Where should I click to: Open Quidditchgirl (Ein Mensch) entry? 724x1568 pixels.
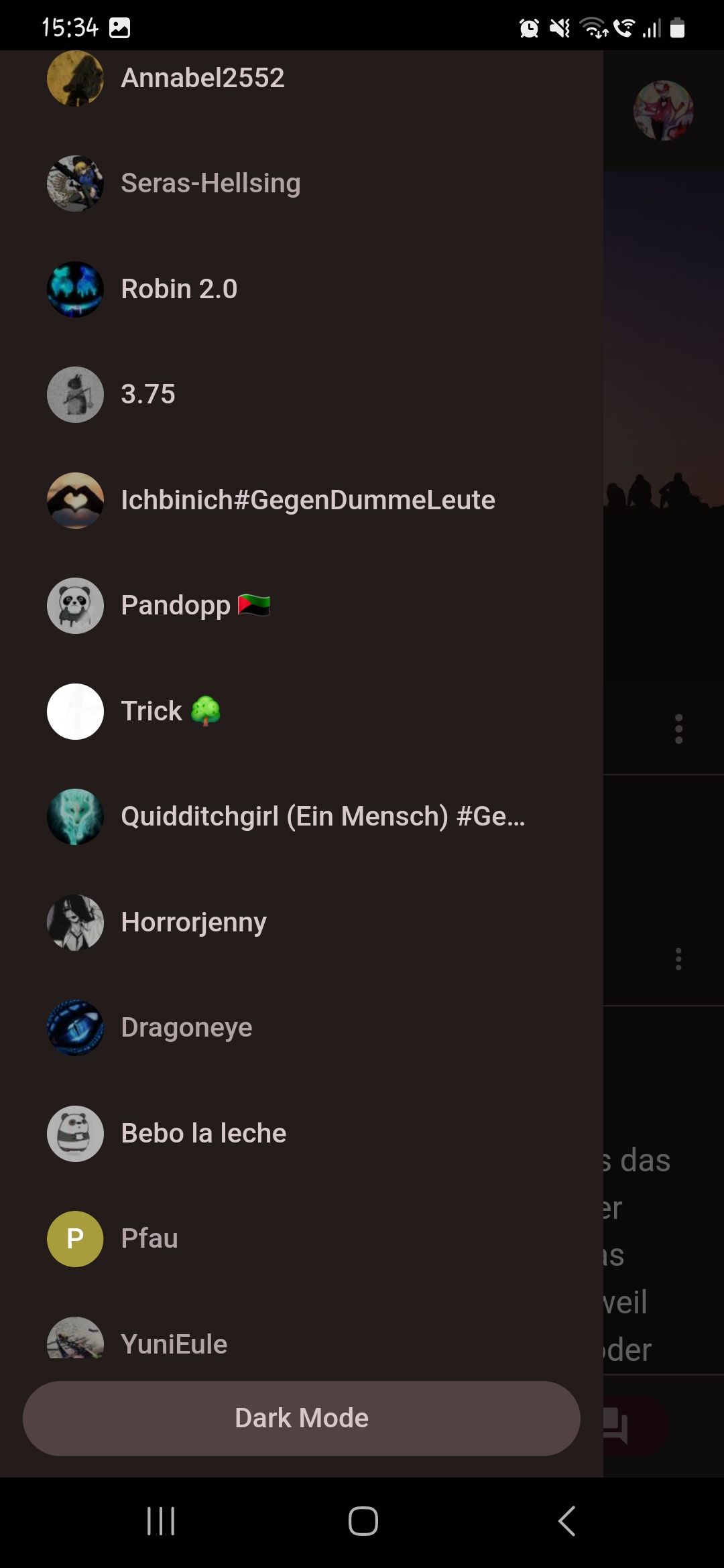click(322, 817)
